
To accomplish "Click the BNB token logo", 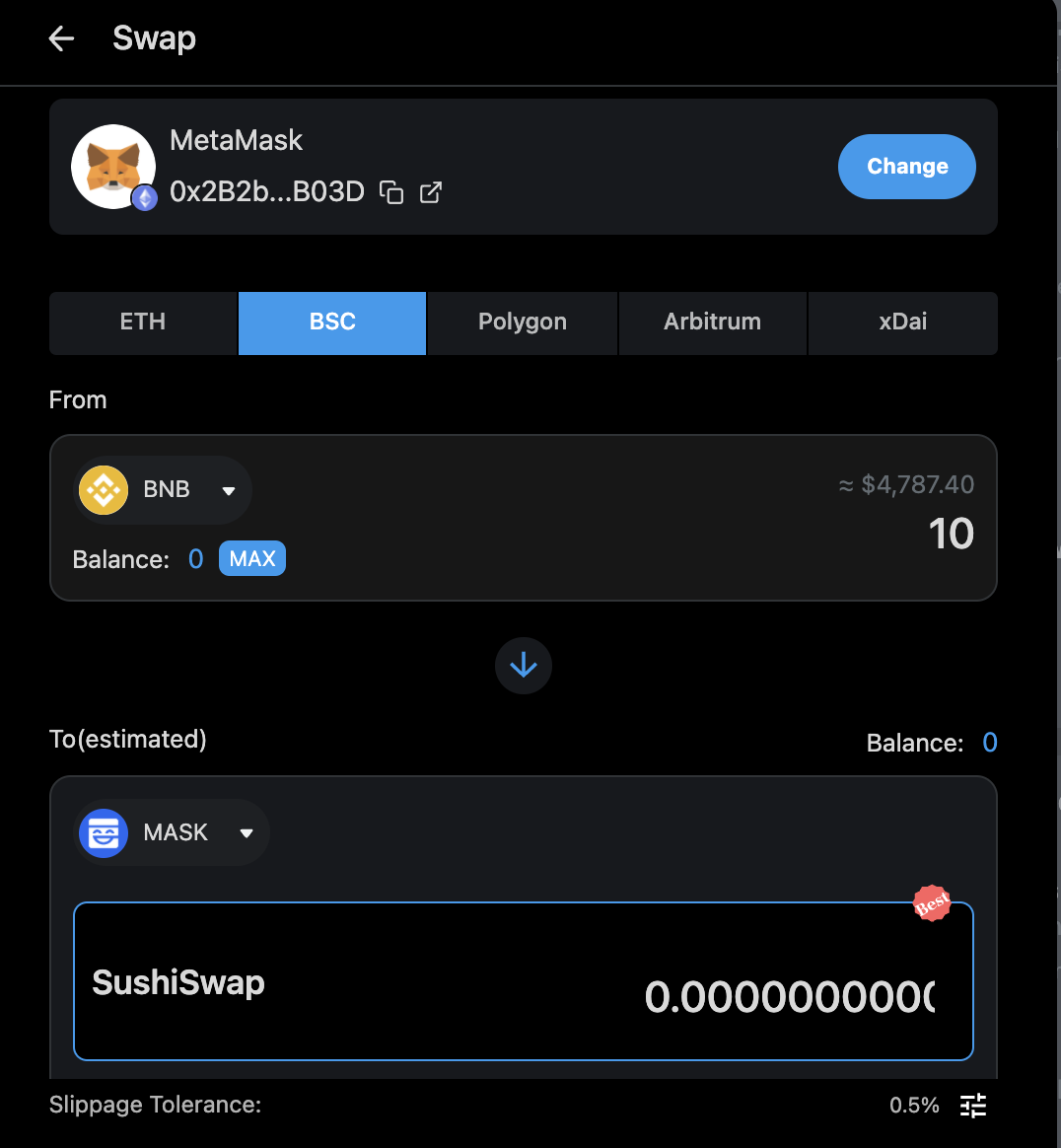I will pyautogui.click(x=103, y=489).
